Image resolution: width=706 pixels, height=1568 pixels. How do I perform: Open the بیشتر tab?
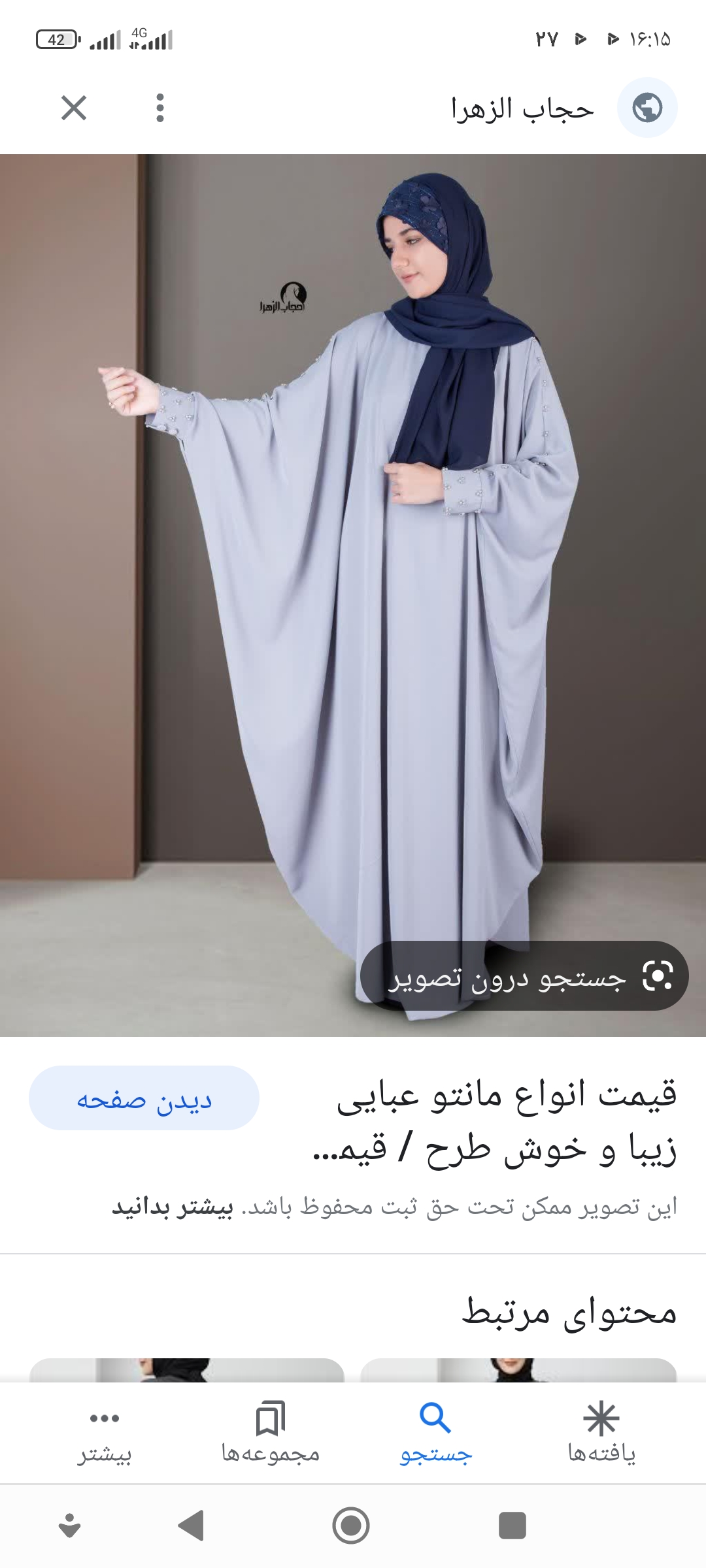(105, 1432)
